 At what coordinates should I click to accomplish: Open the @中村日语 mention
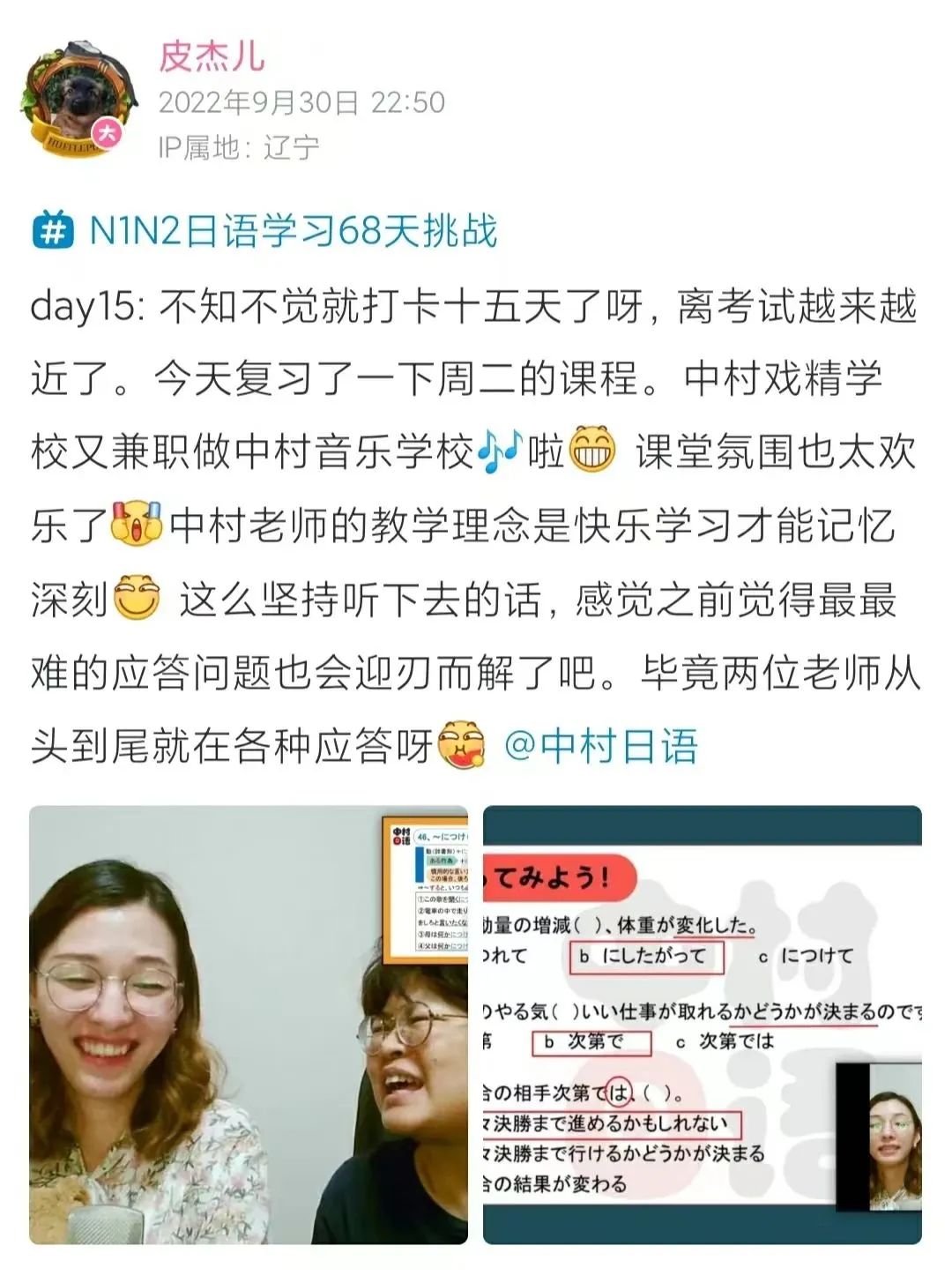(x=601, y=746)
